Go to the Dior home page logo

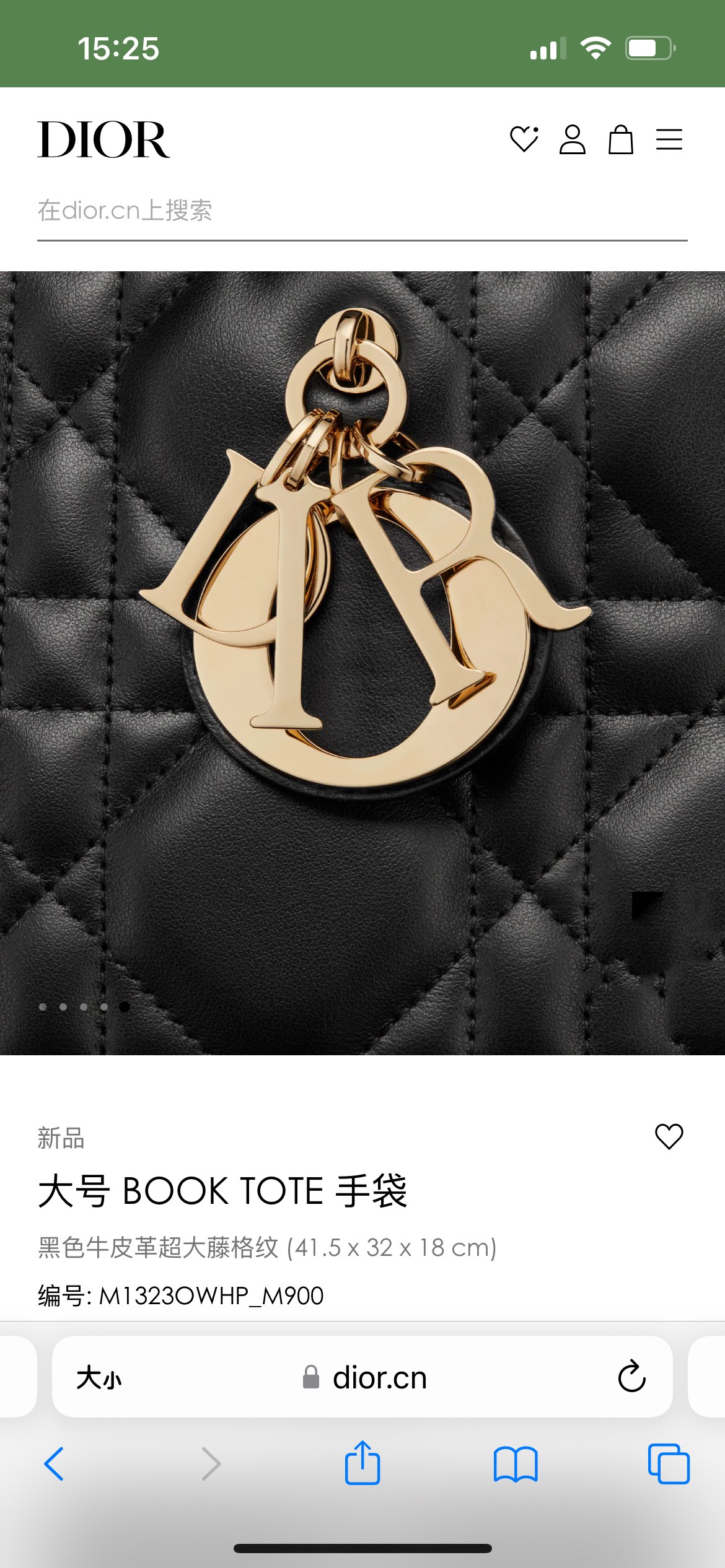tap(103, 140)
